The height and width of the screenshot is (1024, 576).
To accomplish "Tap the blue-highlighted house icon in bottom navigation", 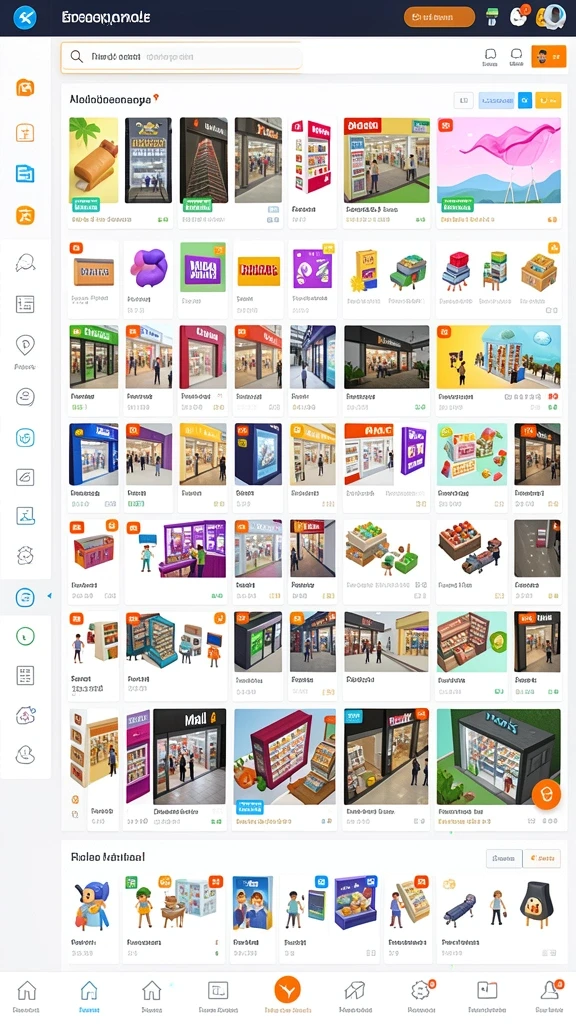I will (x=89, y=997).
